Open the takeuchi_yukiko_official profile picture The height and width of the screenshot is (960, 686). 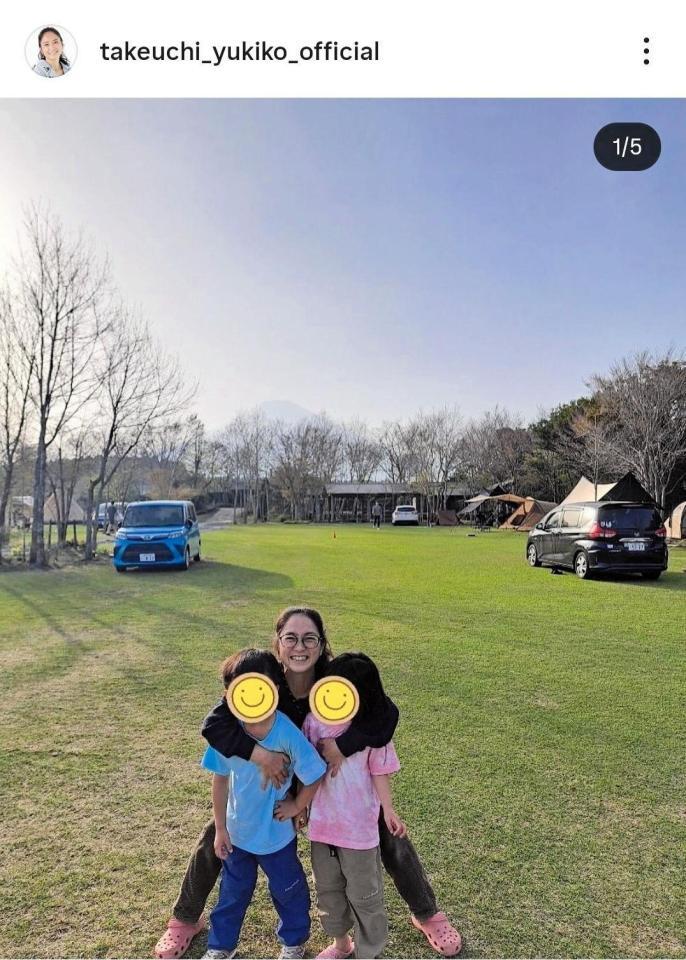(x=50, y=51)
